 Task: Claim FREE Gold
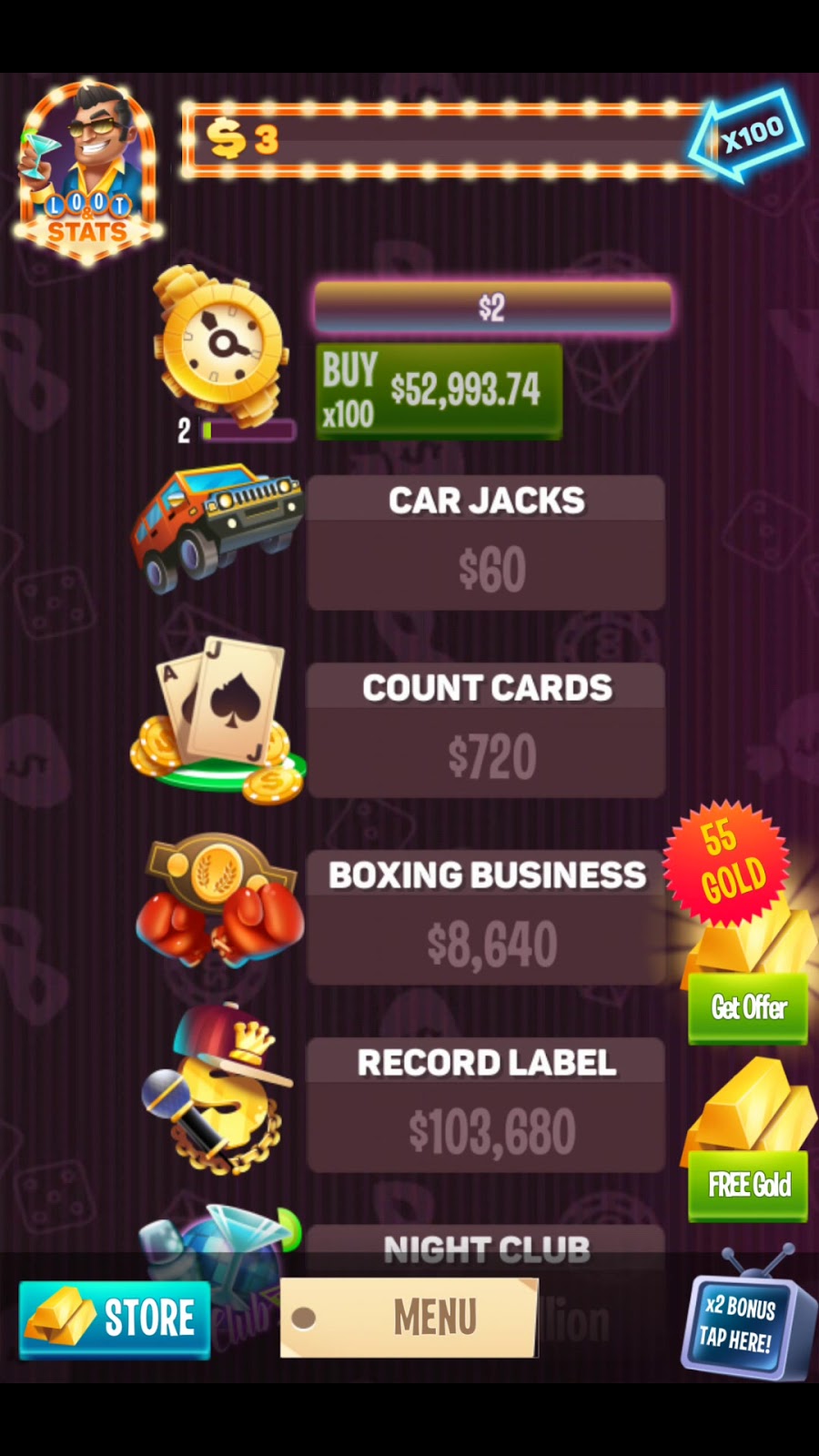[x=747, y=1184]
